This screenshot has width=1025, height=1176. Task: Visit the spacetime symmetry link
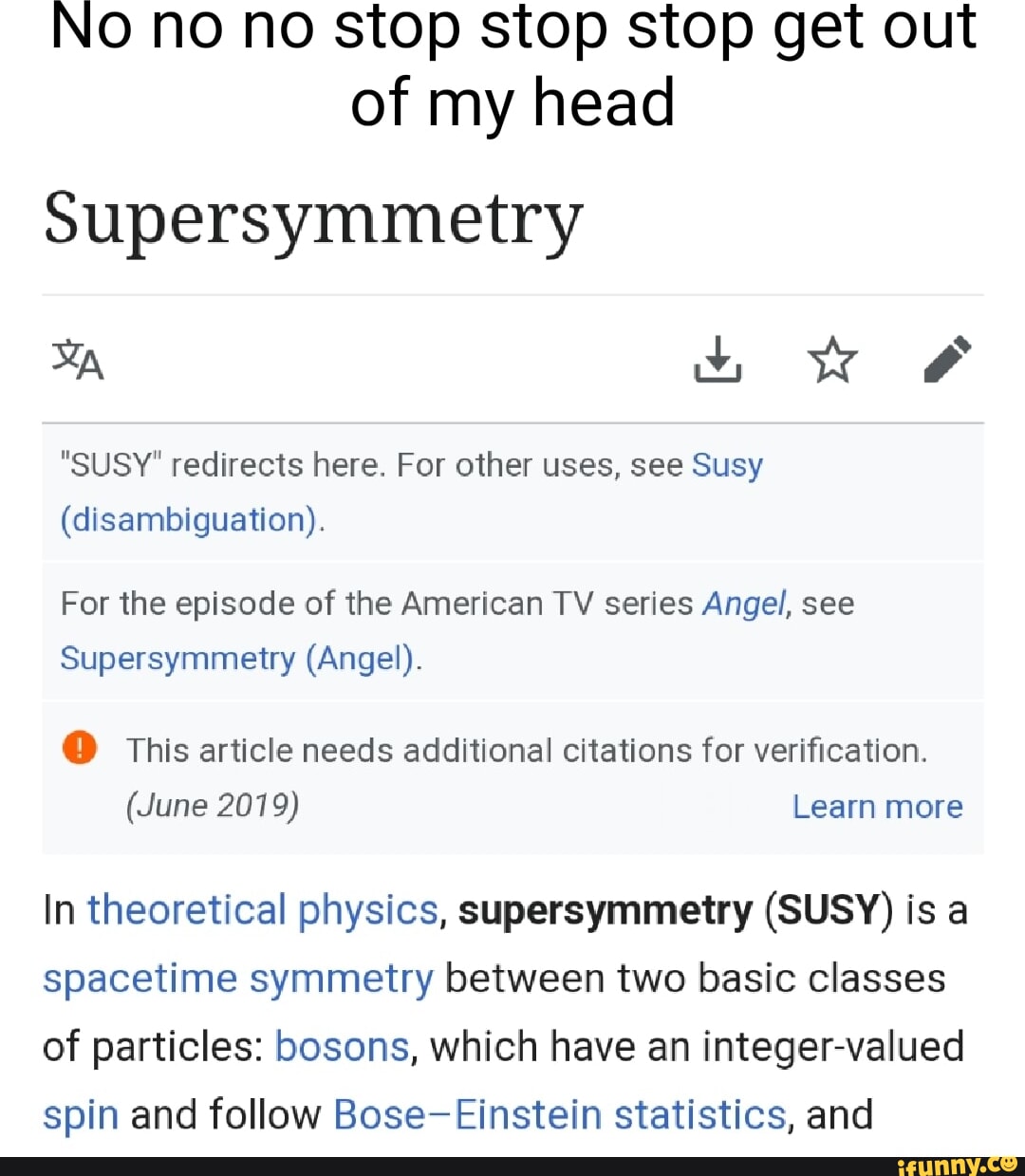237,978
